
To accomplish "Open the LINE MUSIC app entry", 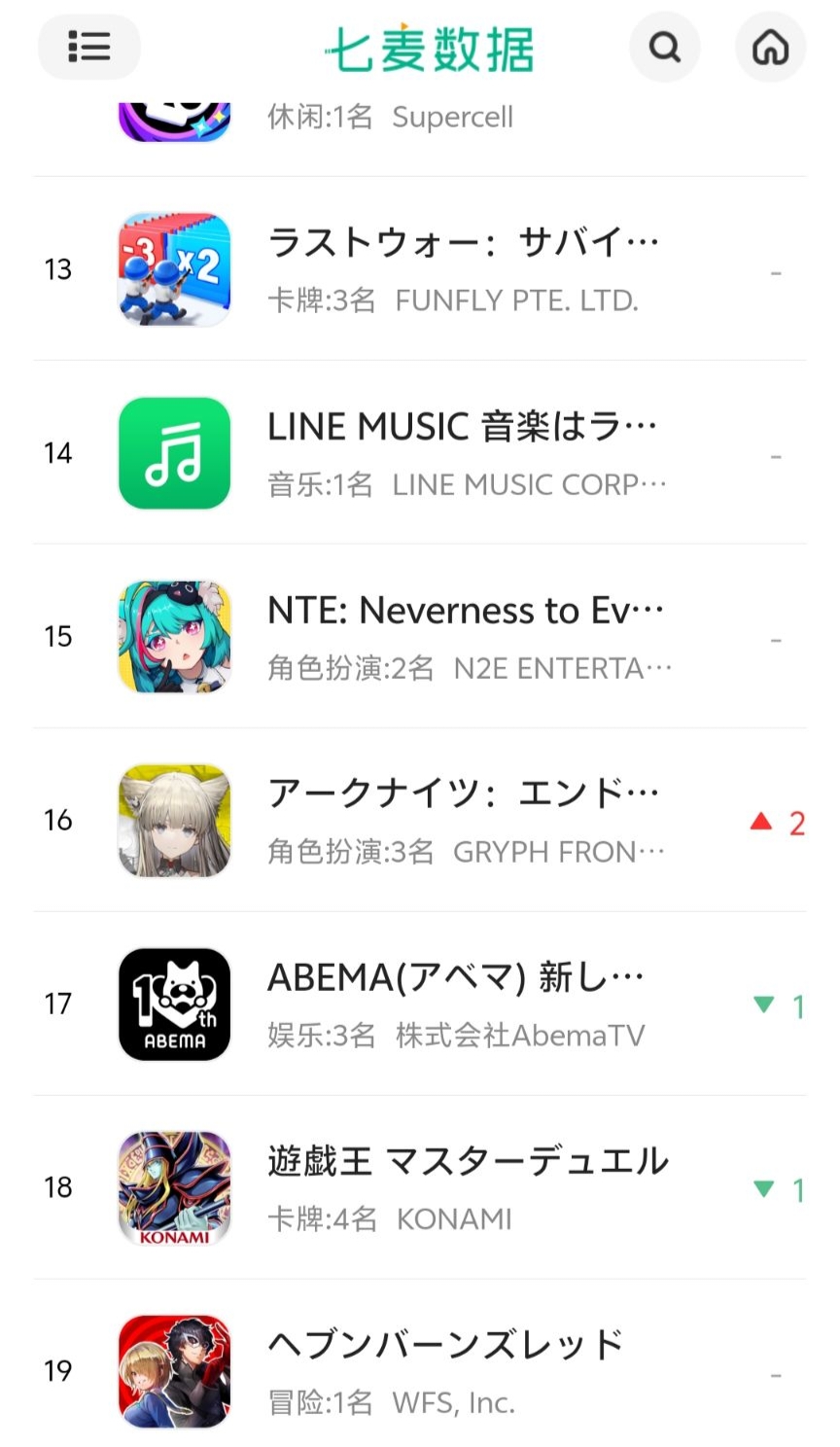I will [420, 453].
